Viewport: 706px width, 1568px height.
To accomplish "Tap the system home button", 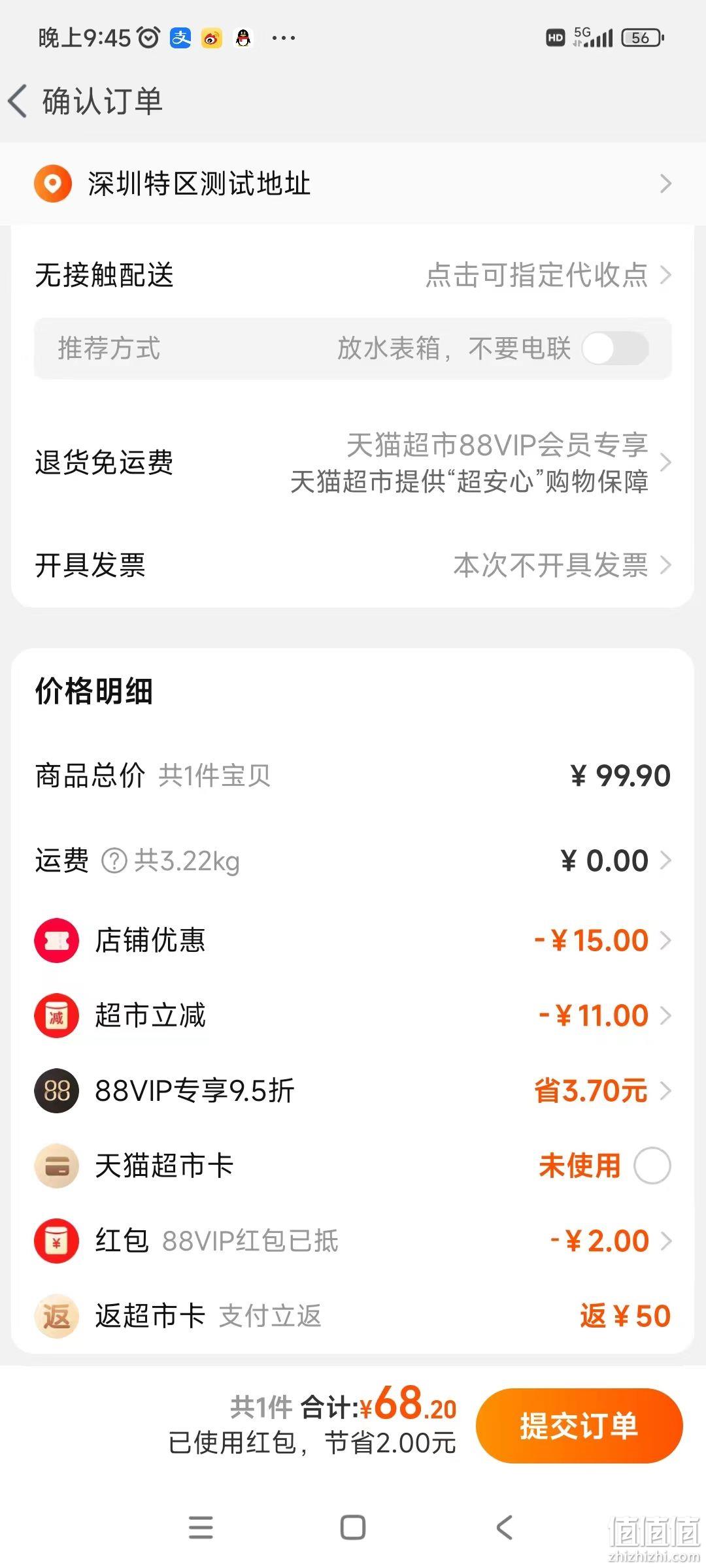I will pos(353,1527).
